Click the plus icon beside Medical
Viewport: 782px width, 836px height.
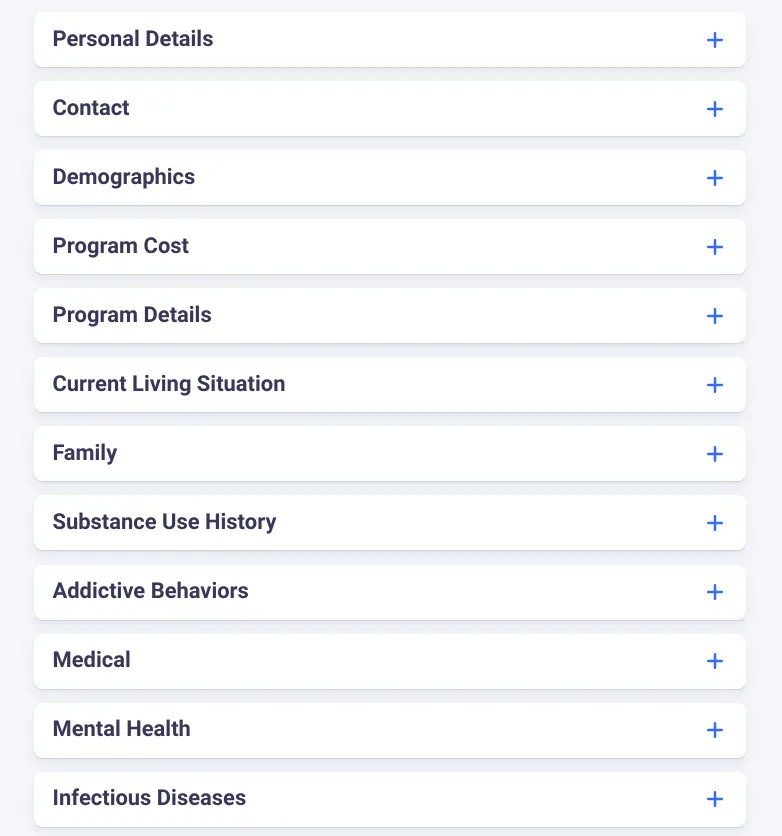click(x=715, y=661)
